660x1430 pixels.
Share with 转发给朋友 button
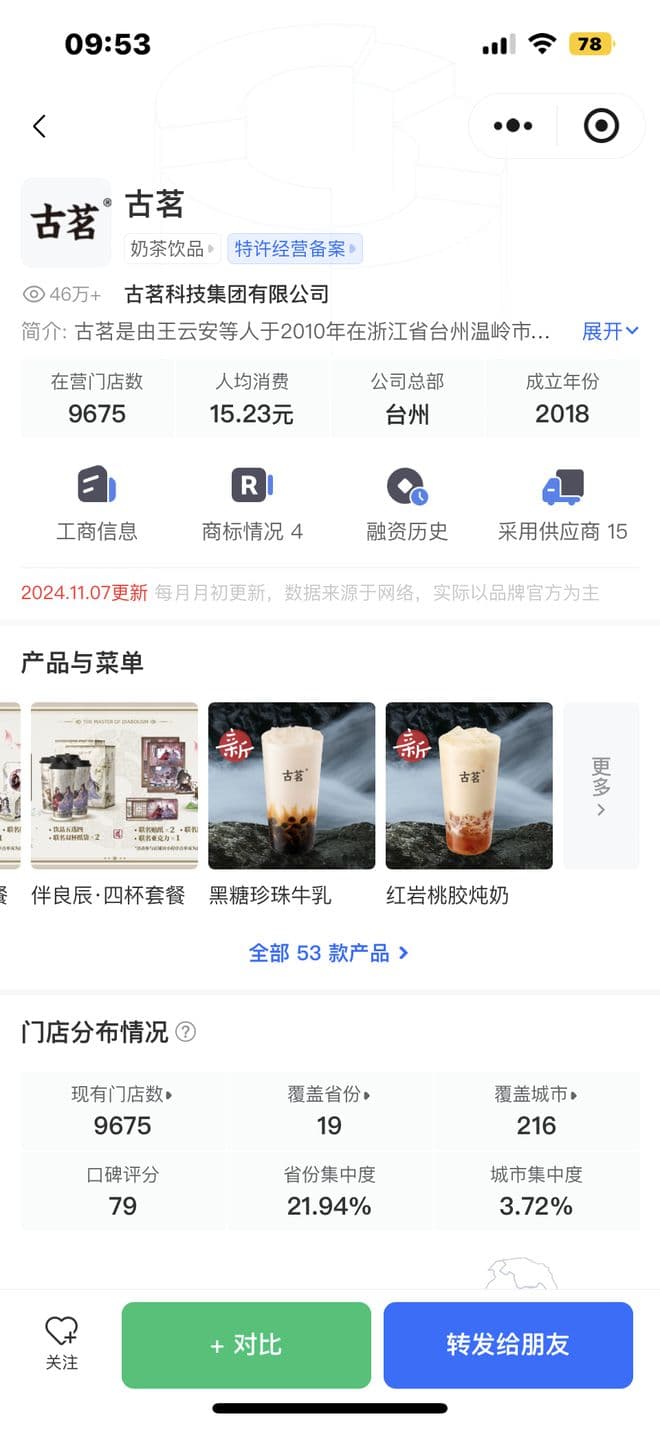pyautogui.click(x=508, y=1345)
